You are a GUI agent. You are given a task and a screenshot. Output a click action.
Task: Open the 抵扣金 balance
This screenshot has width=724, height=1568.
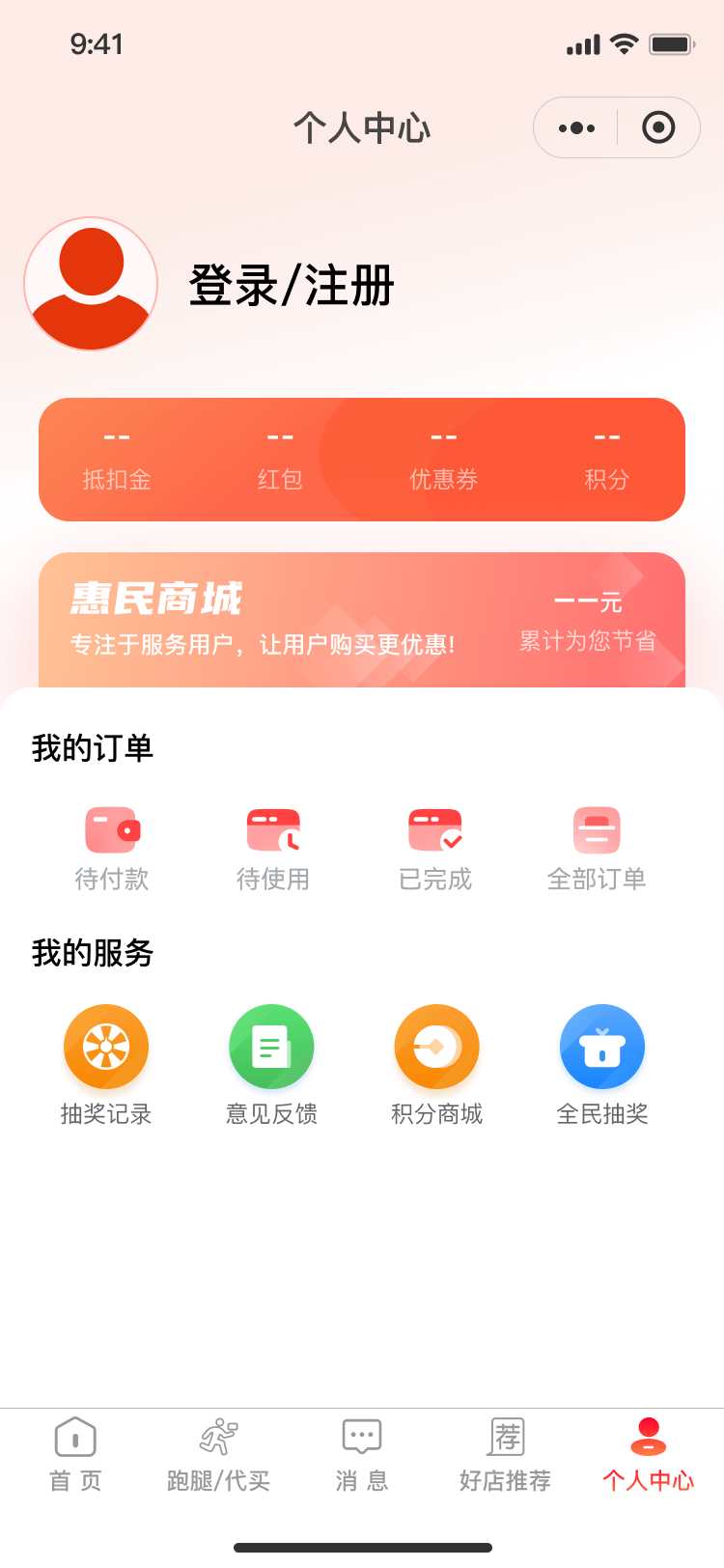tap(117, 461)
